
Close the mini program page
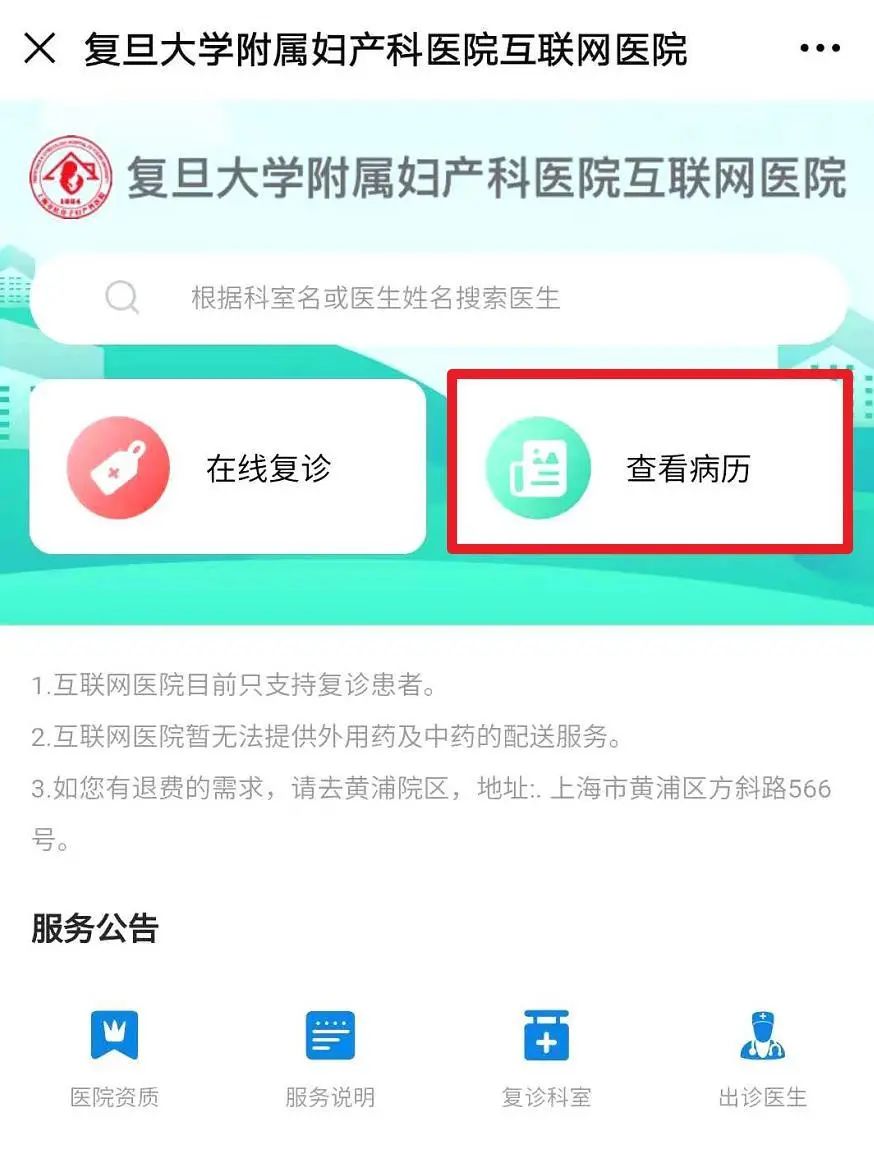tap(40, 48)
